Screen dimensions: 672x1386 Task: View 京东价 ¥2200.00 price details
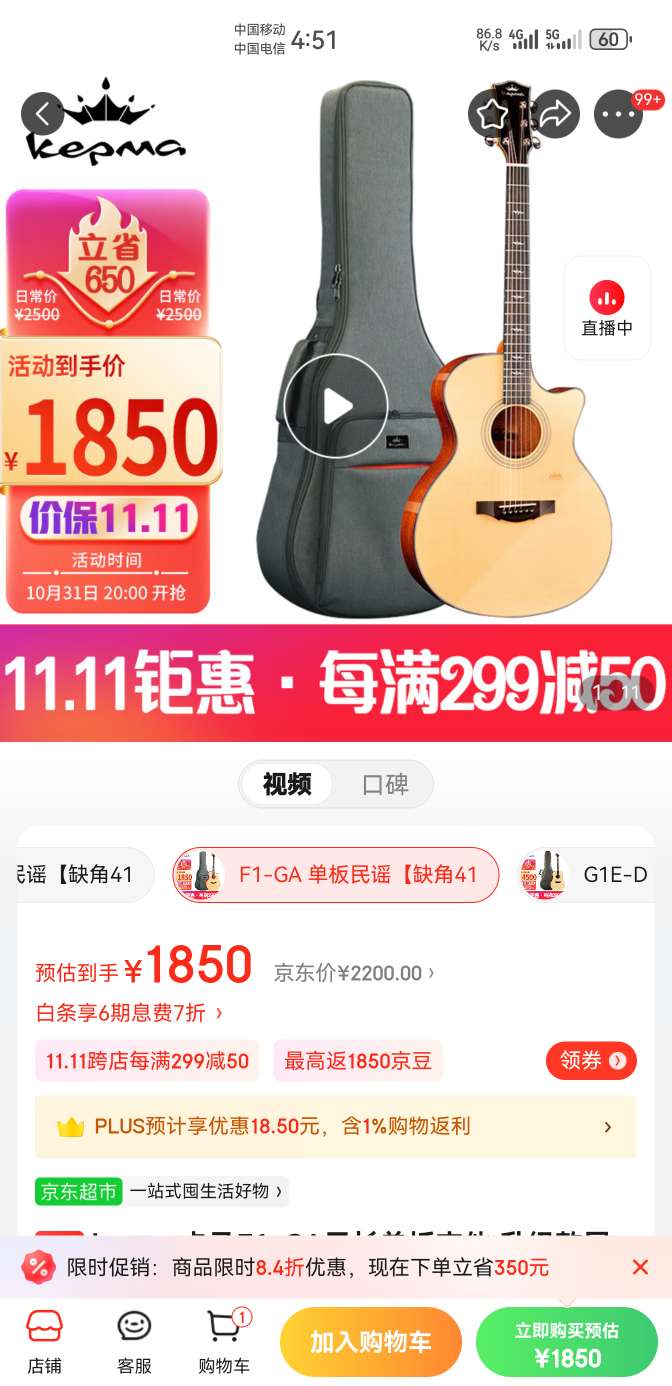(x=354, y=973)
